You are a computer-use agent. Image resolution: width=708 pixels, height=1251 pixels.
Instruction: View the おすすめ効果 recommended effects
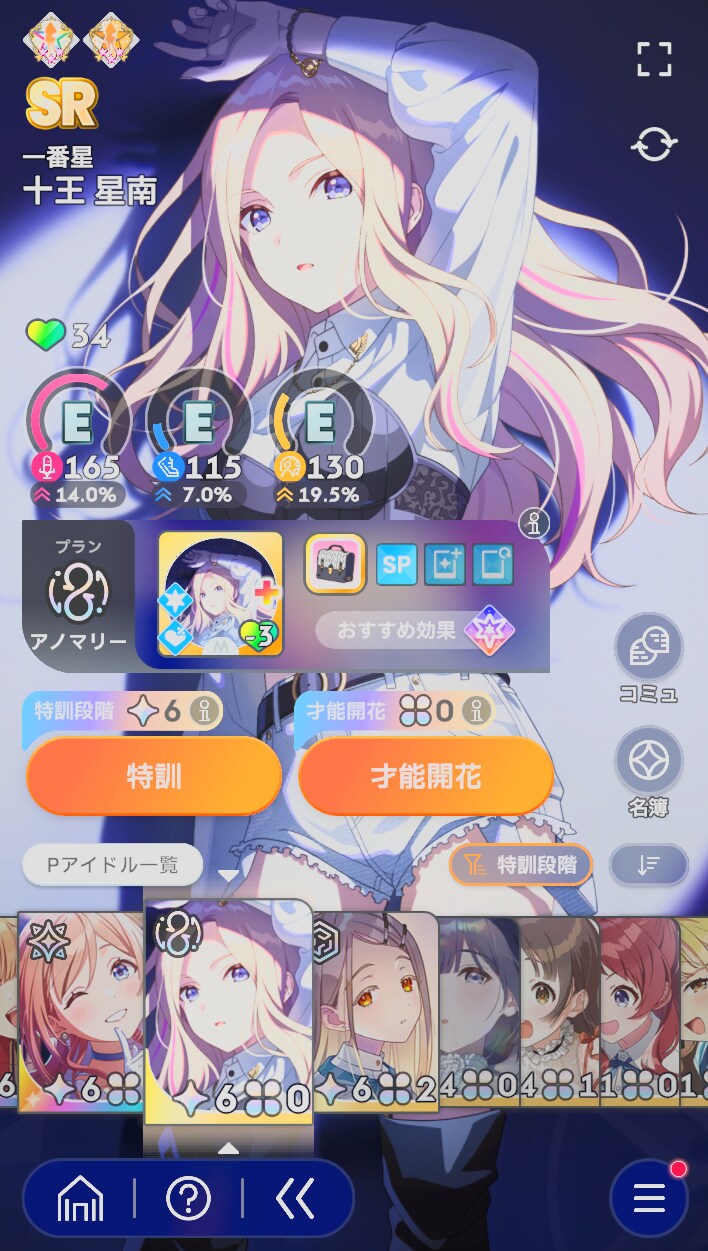[x=416, y=631]
